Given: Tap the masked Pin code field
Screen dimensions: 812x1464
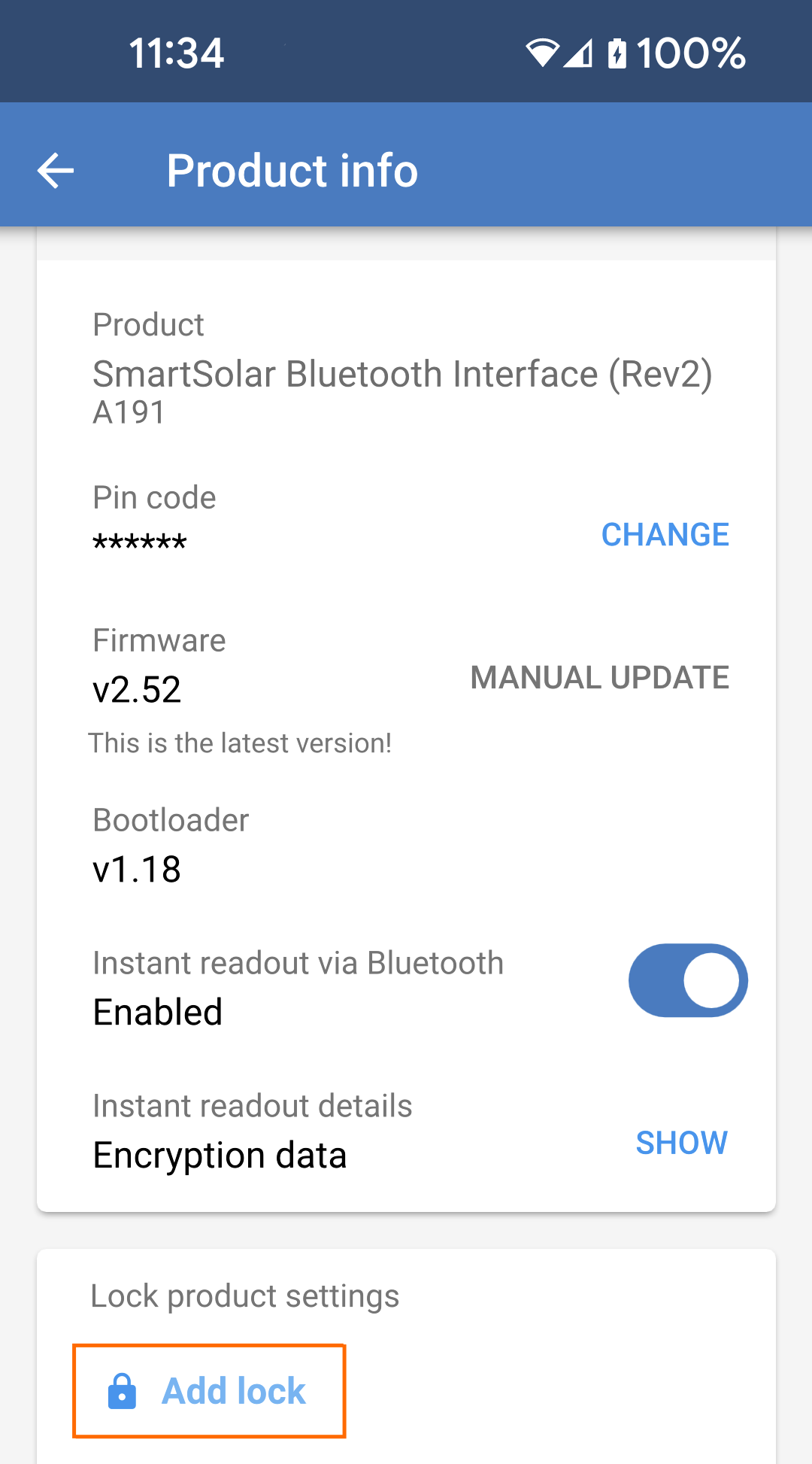Looking at the screenshot, I should point(140,540).
